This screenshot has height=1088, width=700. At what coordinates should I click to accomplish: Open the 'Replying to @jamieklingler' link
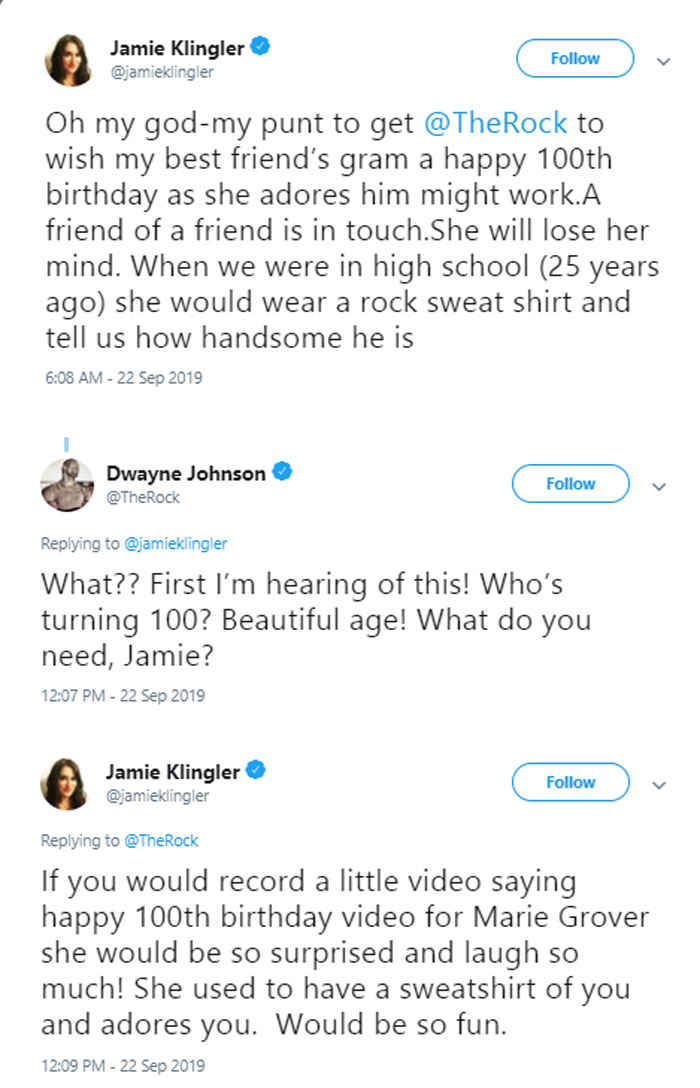pyautogui.click(x=175, y=544)
